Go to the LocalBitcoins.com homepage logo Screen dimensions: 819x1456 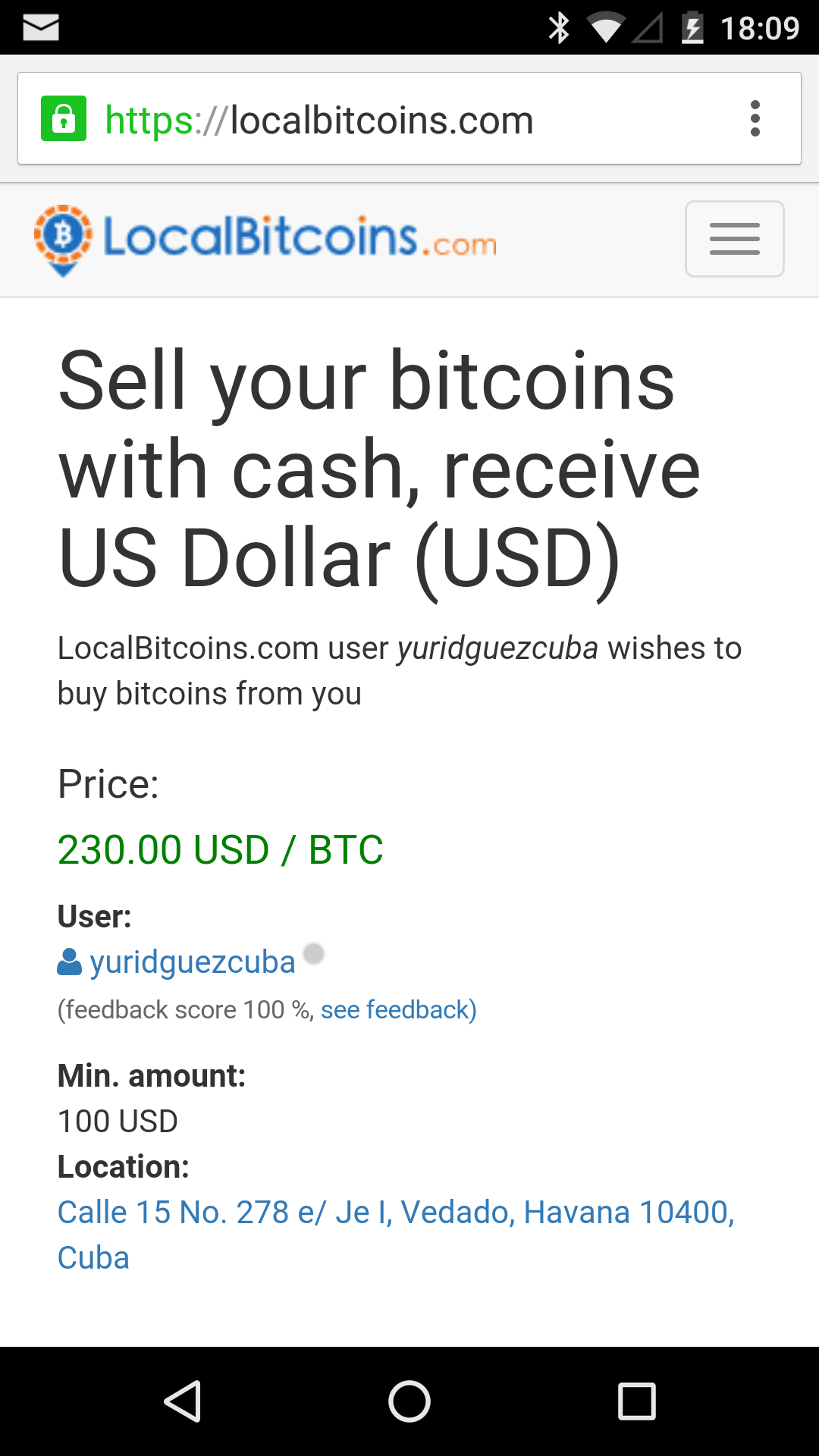pyautogui.click(x=265, y=239)
